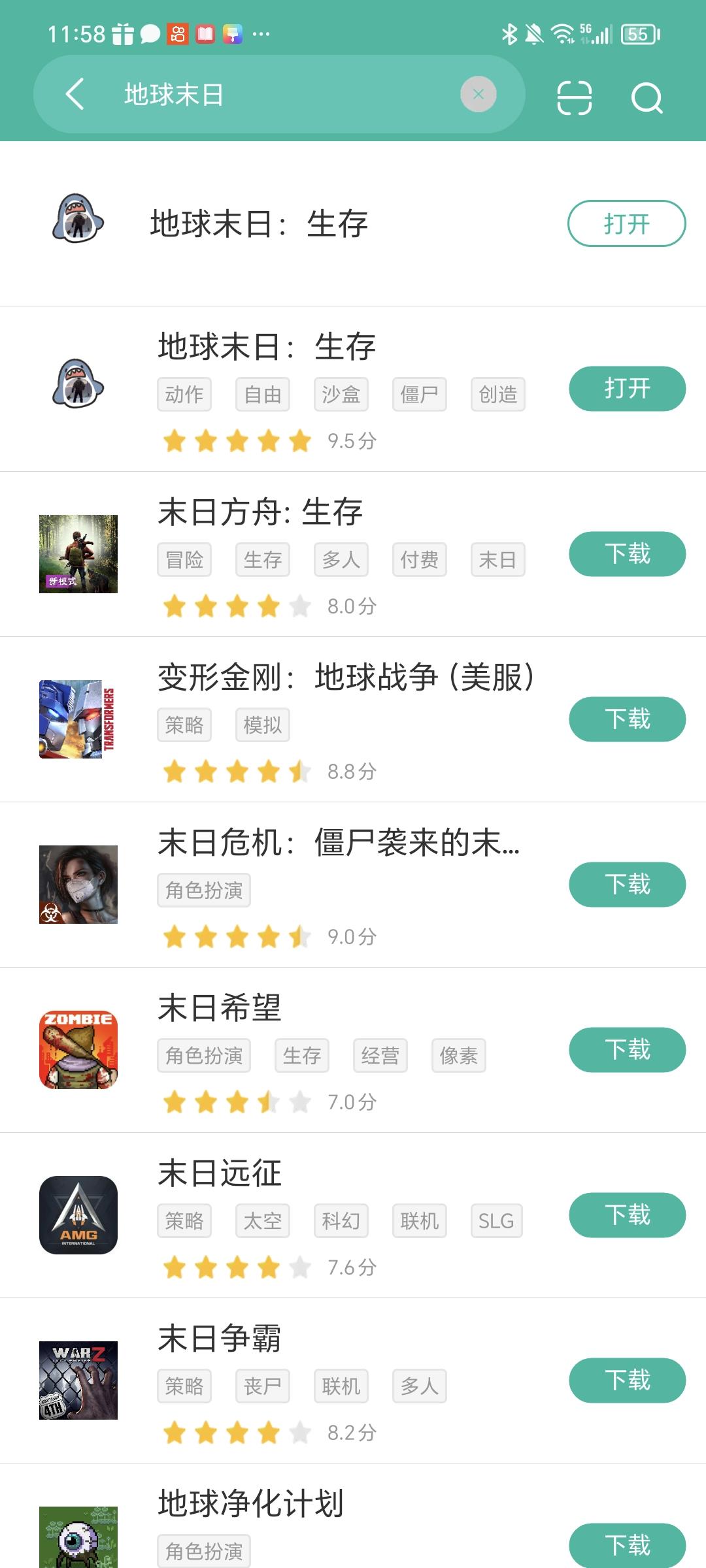Image resolution: width=706 pixels, height=1568 pixels.
Task: Tap the magnifier search icon
Action: (647, 98)
